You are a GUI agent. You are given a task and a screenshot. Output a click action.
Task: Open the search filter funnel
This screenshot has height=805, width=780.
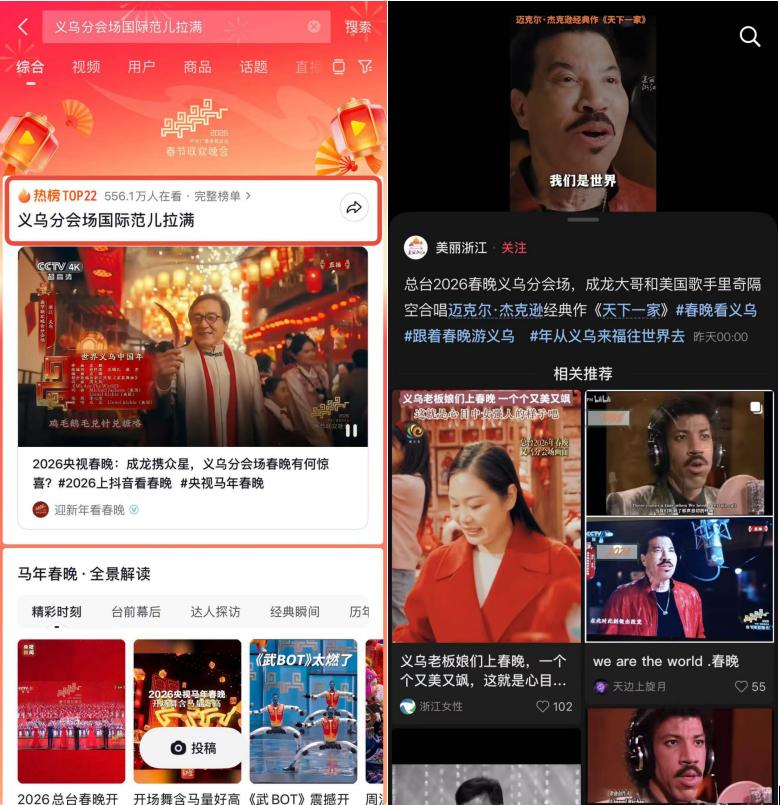tap(365, 67)
